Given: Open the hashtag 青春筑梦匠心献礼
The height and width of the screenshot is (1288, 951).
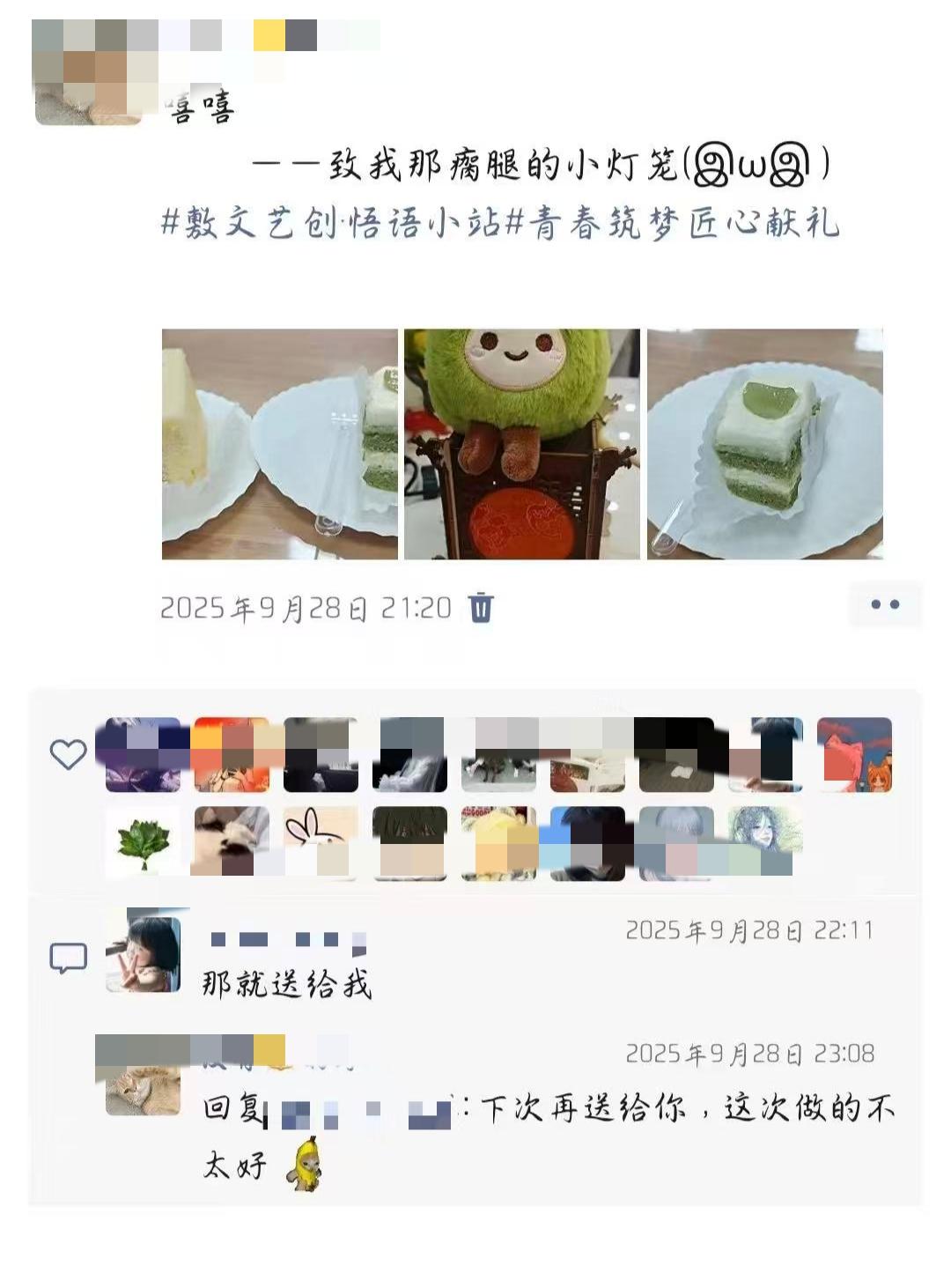Looking at the screenshot, I should click(x=674, y=223).
